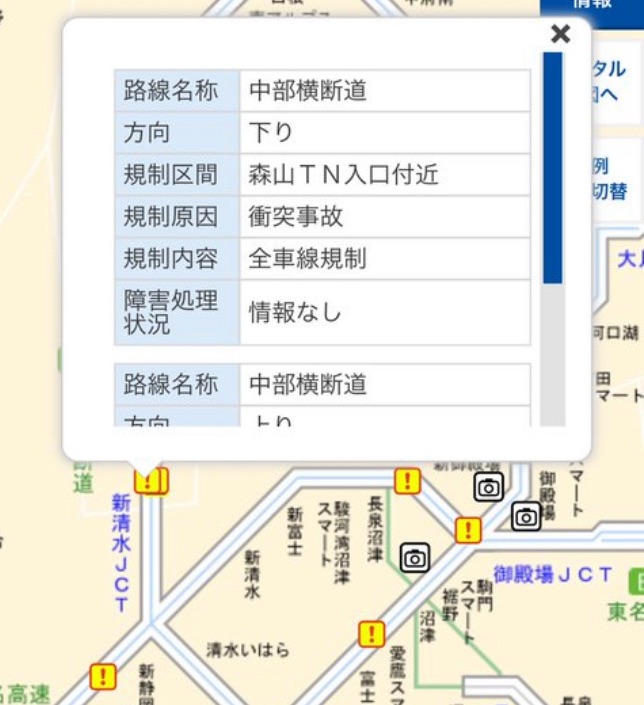Open the warning marker above 長泉沼津

407,481
